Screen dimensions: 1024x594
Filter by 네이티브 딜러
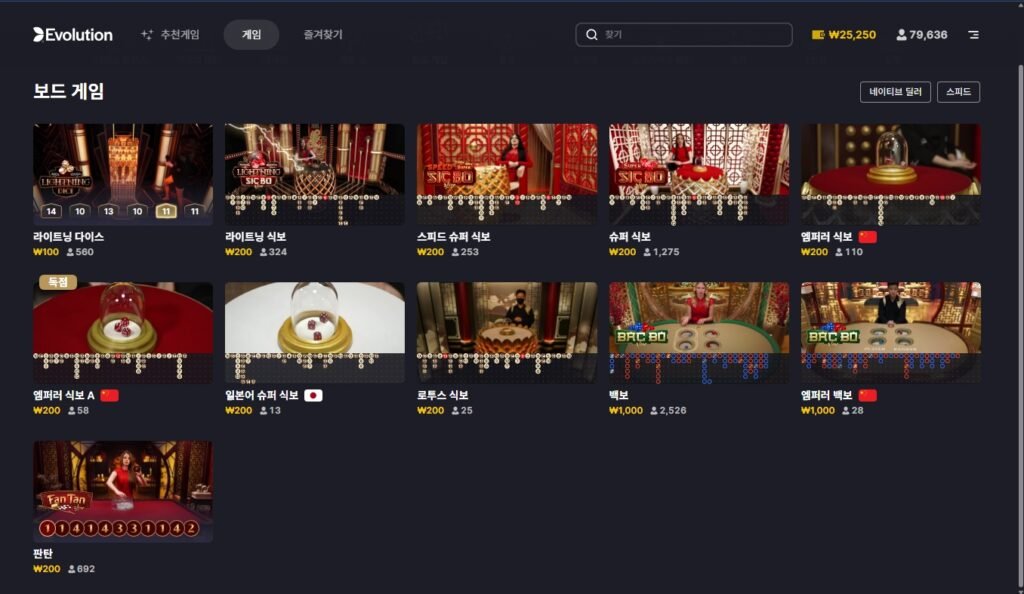point(895,92)
